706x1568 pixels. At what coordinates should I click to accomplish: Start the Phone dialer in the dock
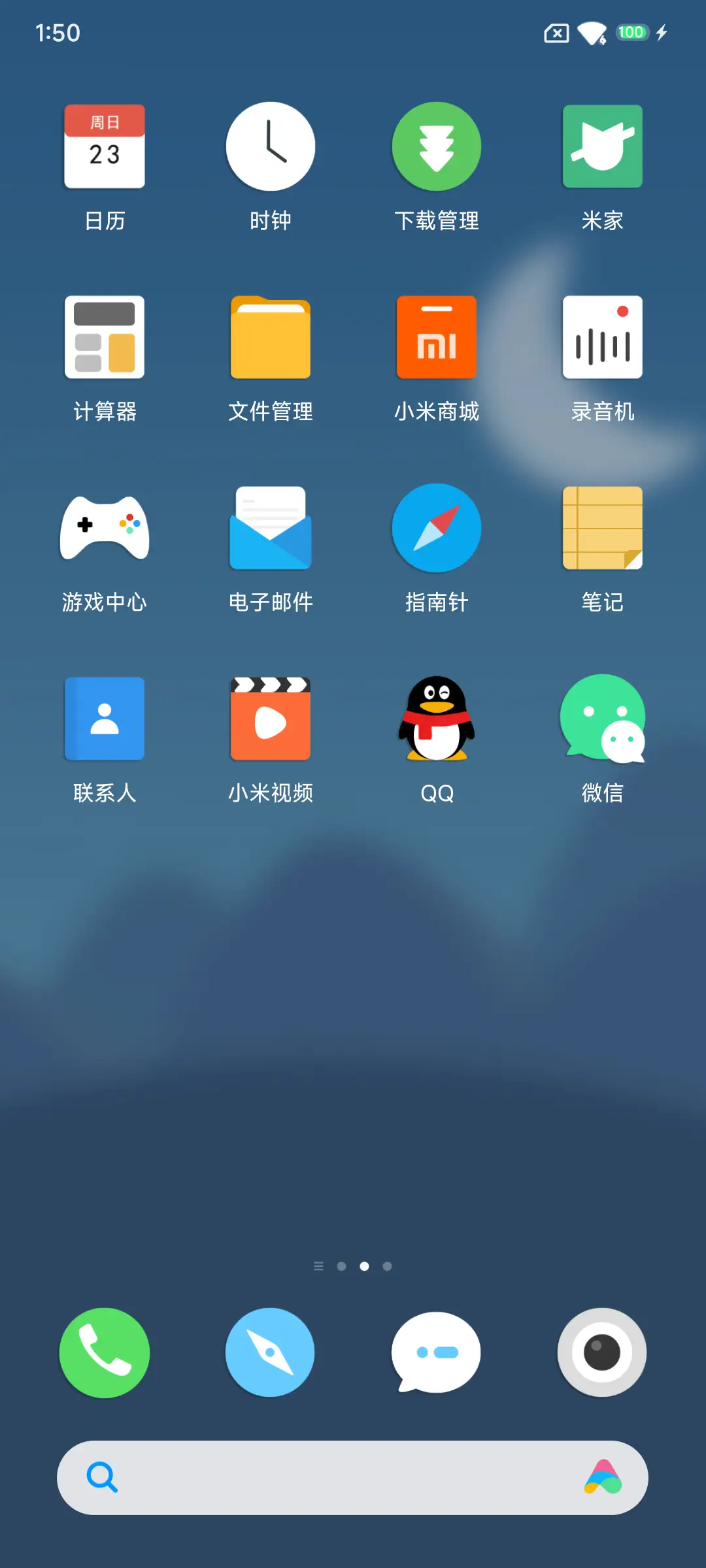104,1352
